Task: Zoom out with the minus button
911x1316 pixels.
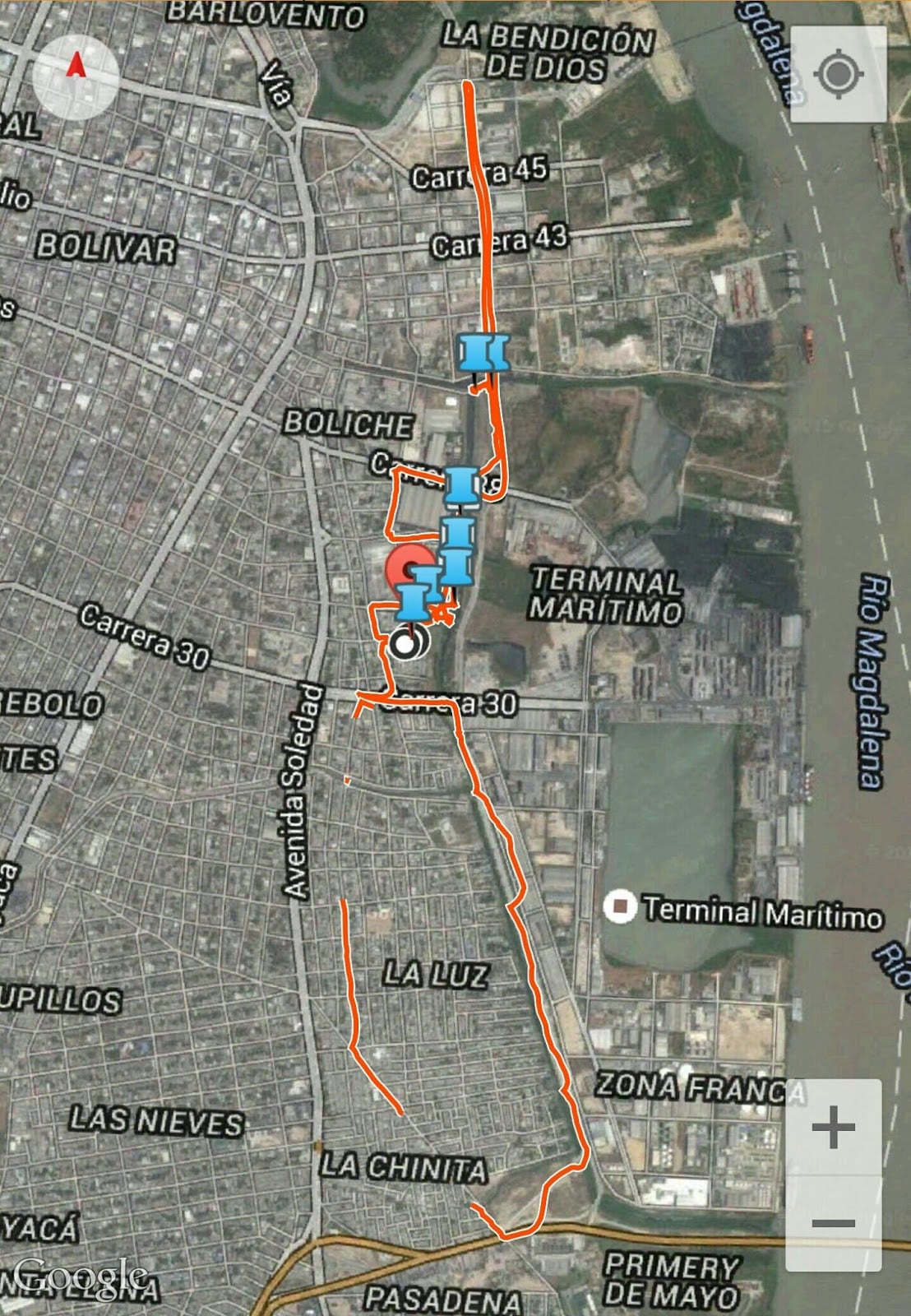Action: pyautogui.click(x=833, y=1224)
